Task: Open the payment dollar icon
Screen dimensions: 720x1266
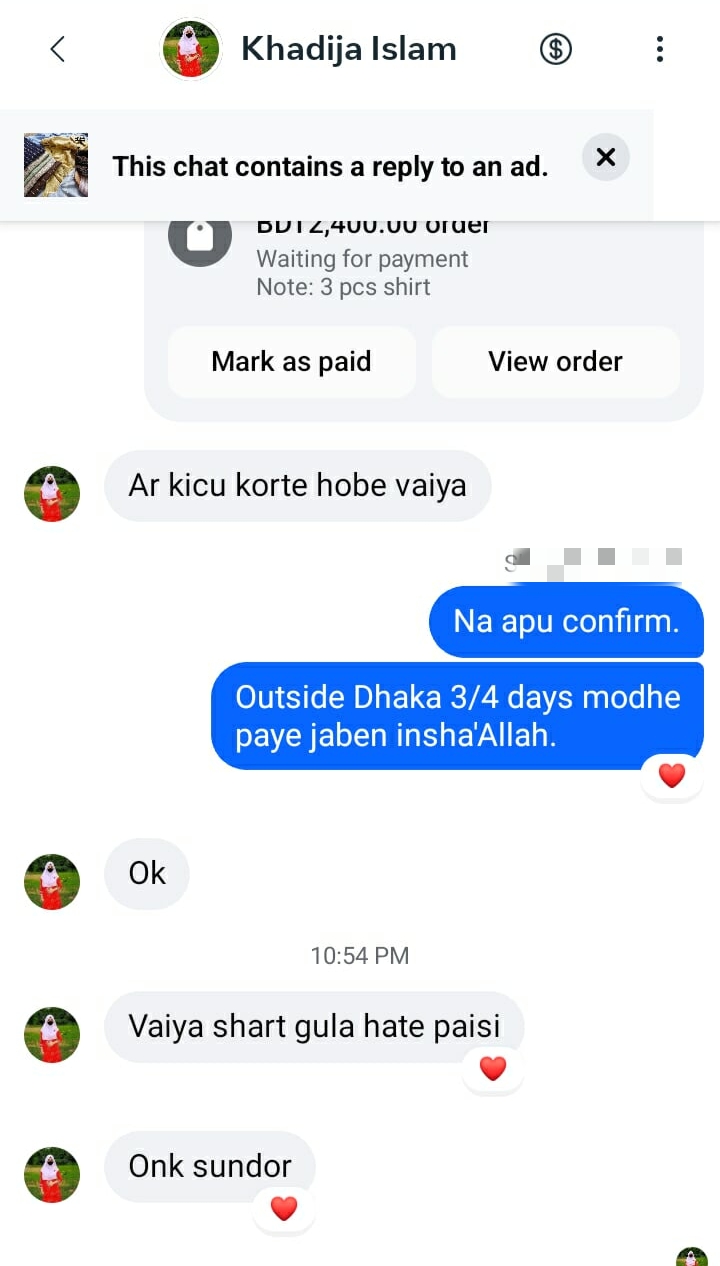Action: click(x=556, y=49)
